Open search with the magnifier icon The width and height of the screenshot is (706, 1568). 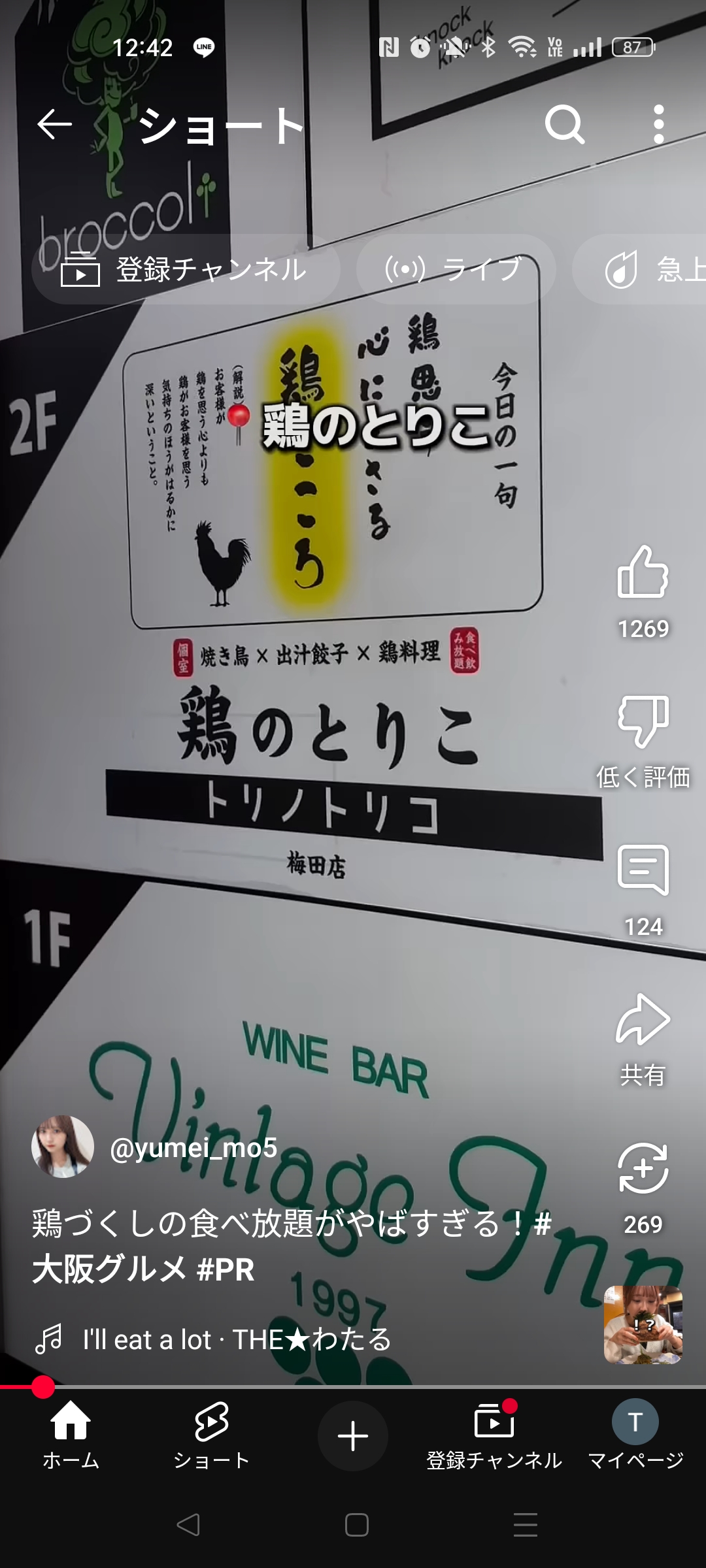(x=565, y=124)
